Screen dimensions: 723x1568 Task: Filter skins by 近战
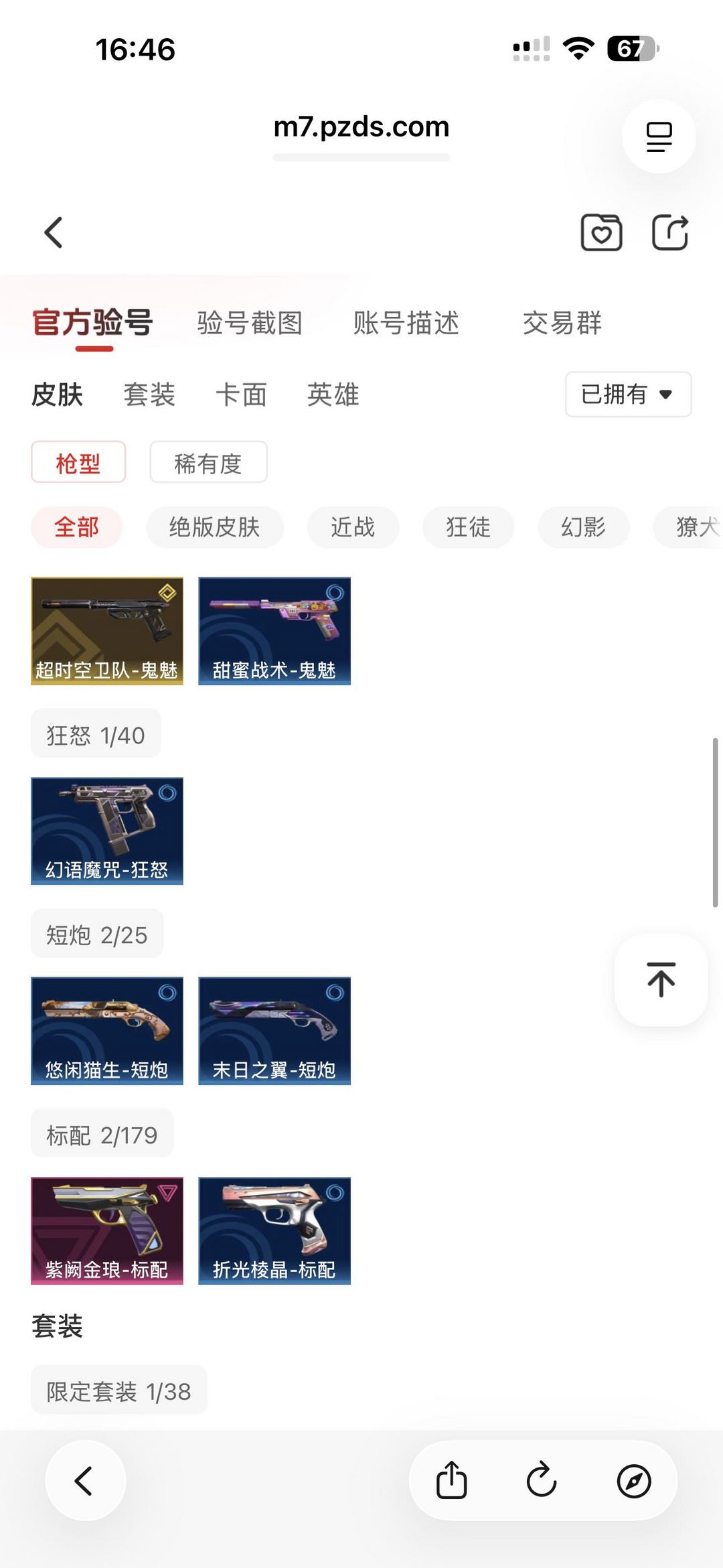[353, 527]
